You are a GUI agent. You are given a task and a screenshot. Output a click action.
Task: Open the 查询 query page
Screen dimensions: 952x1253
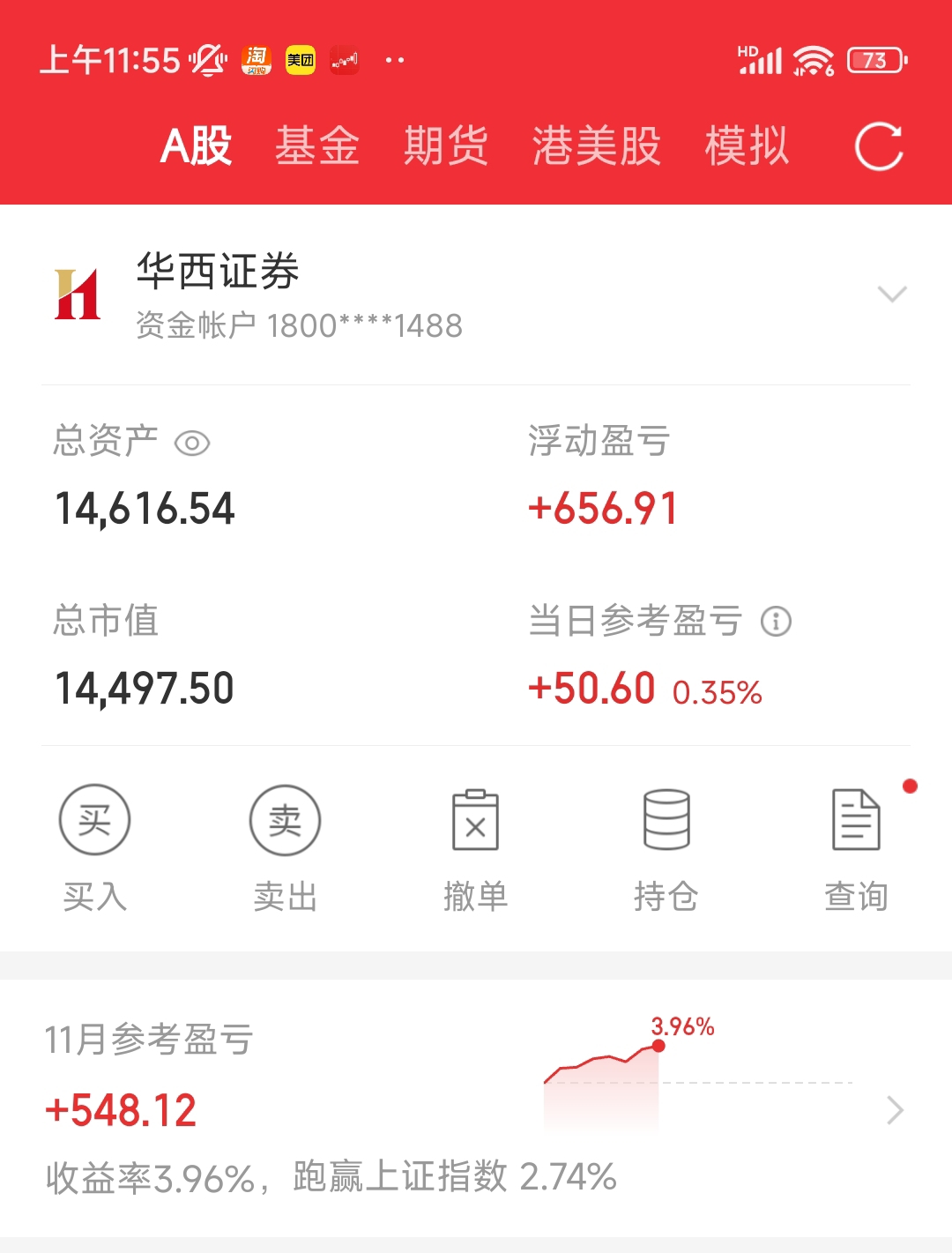(x=856, y=847)
